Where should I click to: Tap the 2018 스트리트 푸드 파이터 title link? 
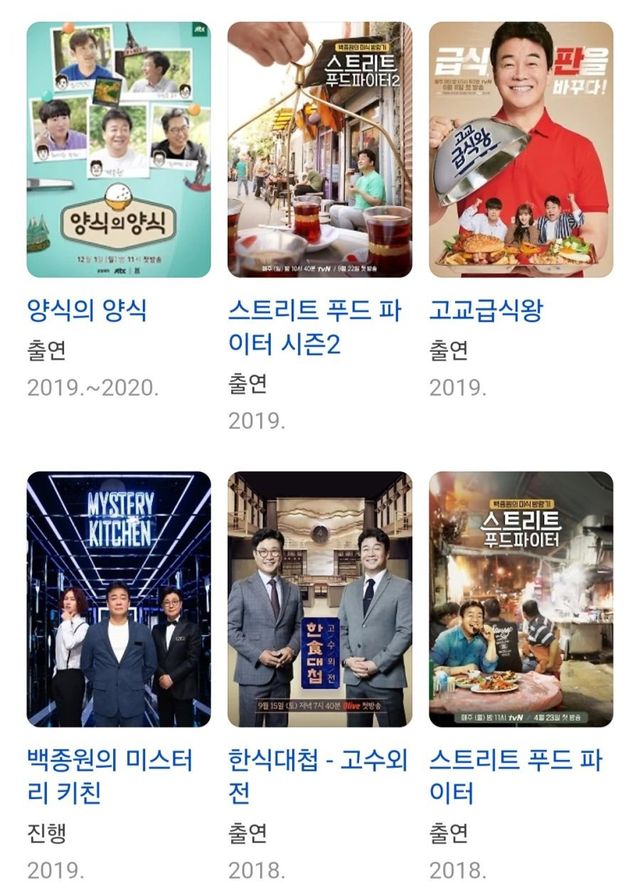(515, 776)
